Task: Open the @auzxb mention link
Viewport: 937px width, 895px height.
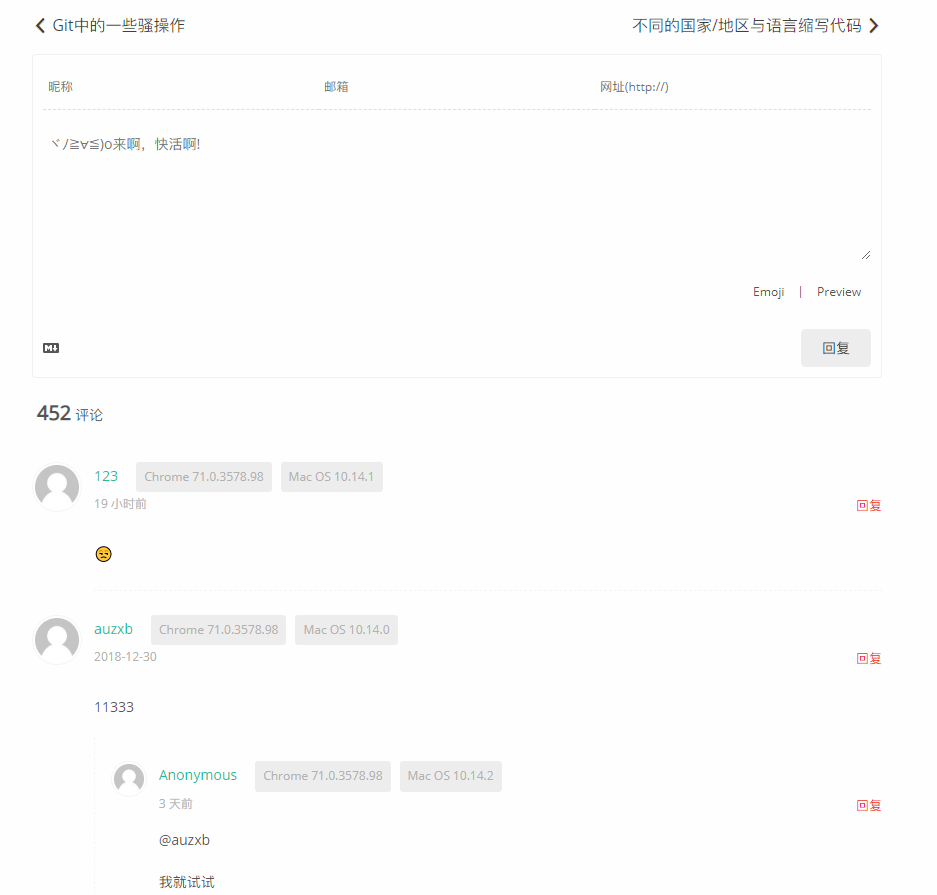Action: point(184,840)
